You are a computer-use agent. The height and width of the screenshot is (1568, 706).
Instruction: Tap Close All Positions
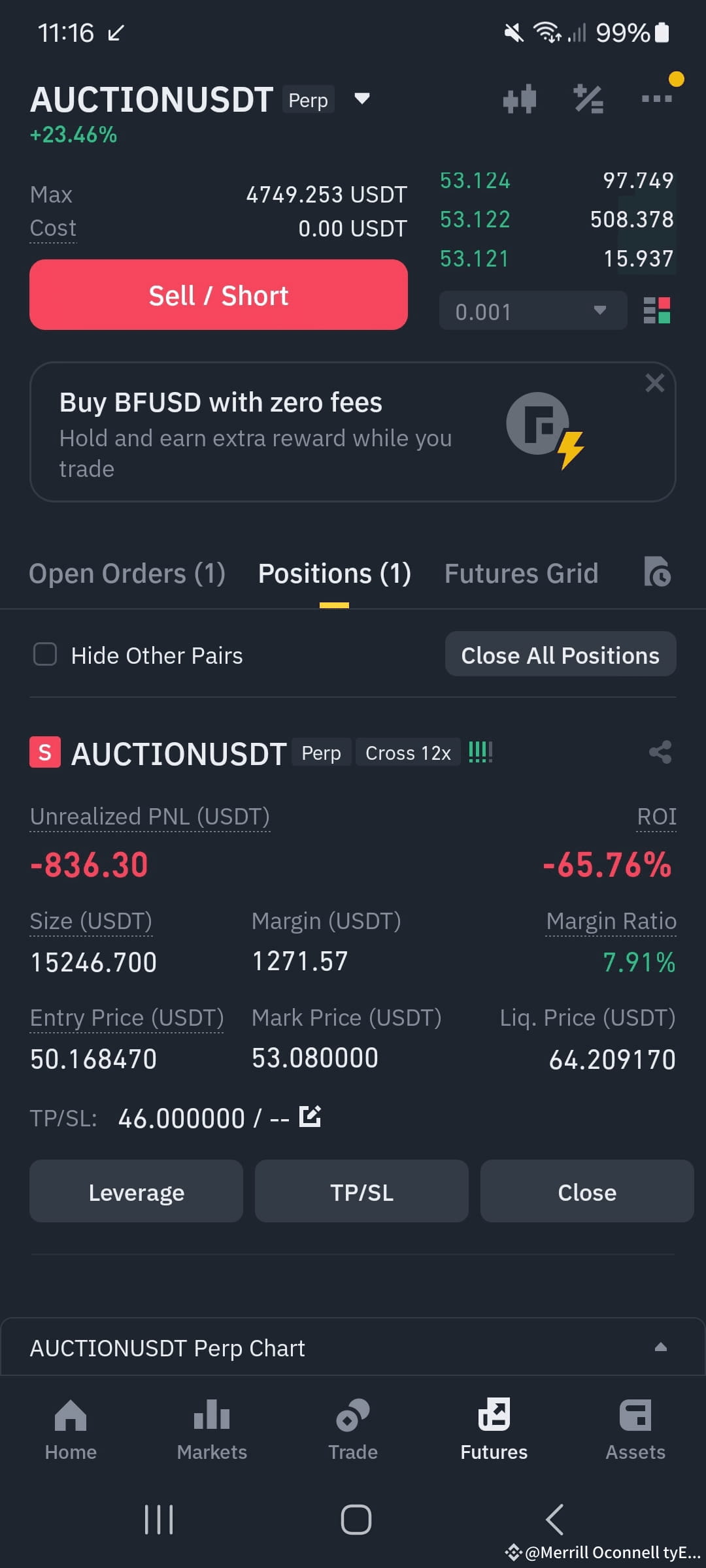point(560,655)
